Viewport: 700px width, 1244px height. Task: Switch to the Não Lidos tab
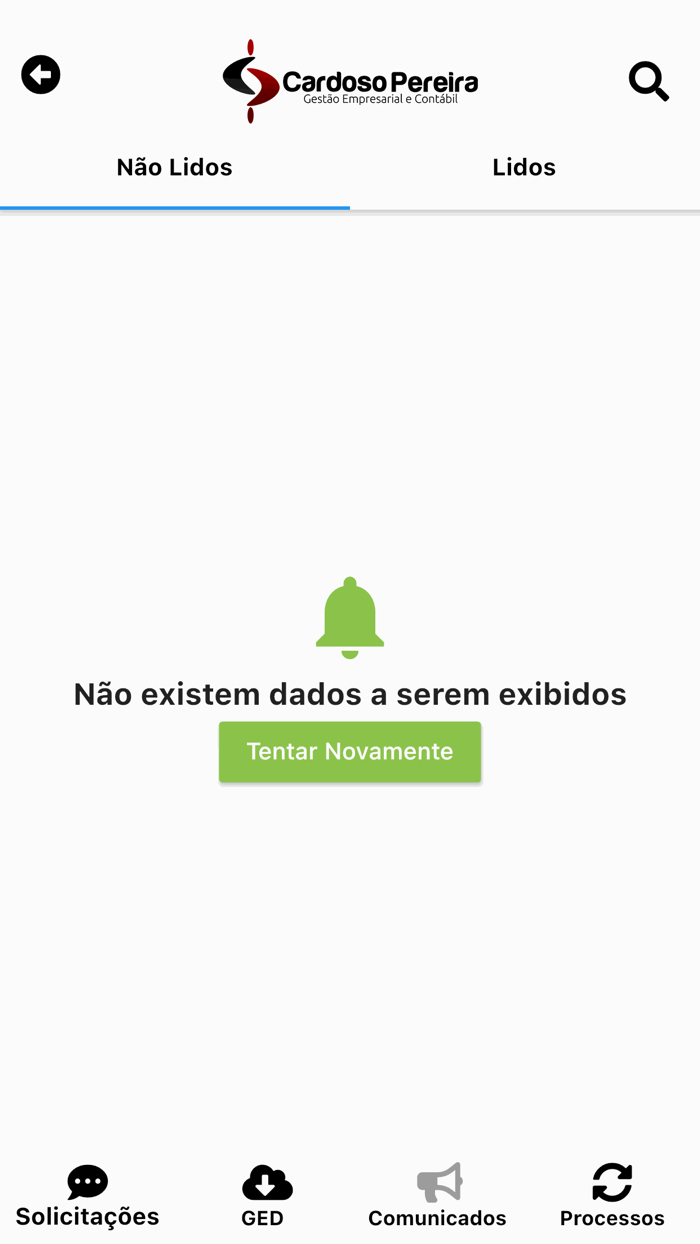coord(175,168)
